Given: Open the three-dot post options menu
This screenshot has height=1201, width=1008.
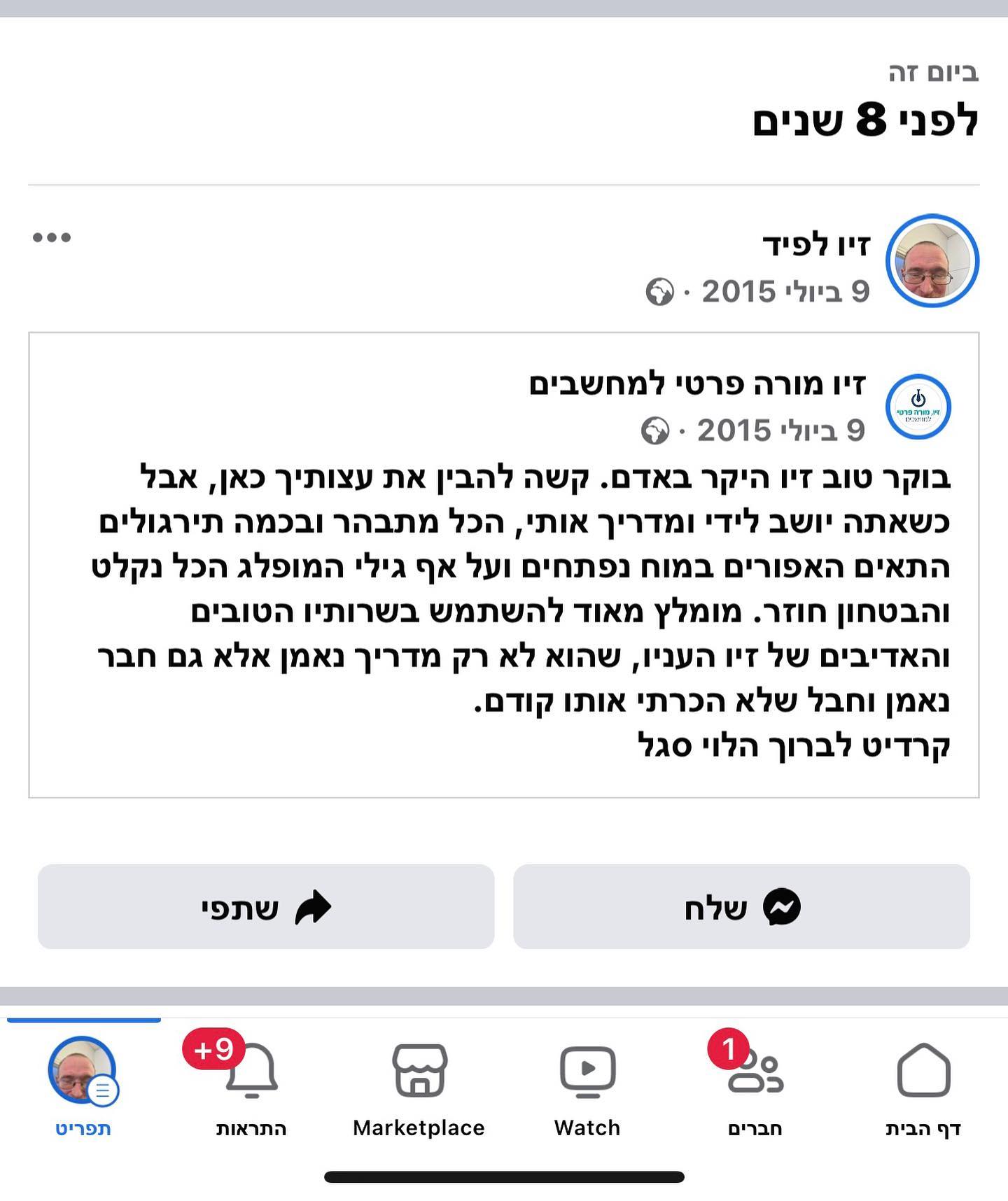Looking at the screenshot, I should pyautogui.click(x=52, y=237).
